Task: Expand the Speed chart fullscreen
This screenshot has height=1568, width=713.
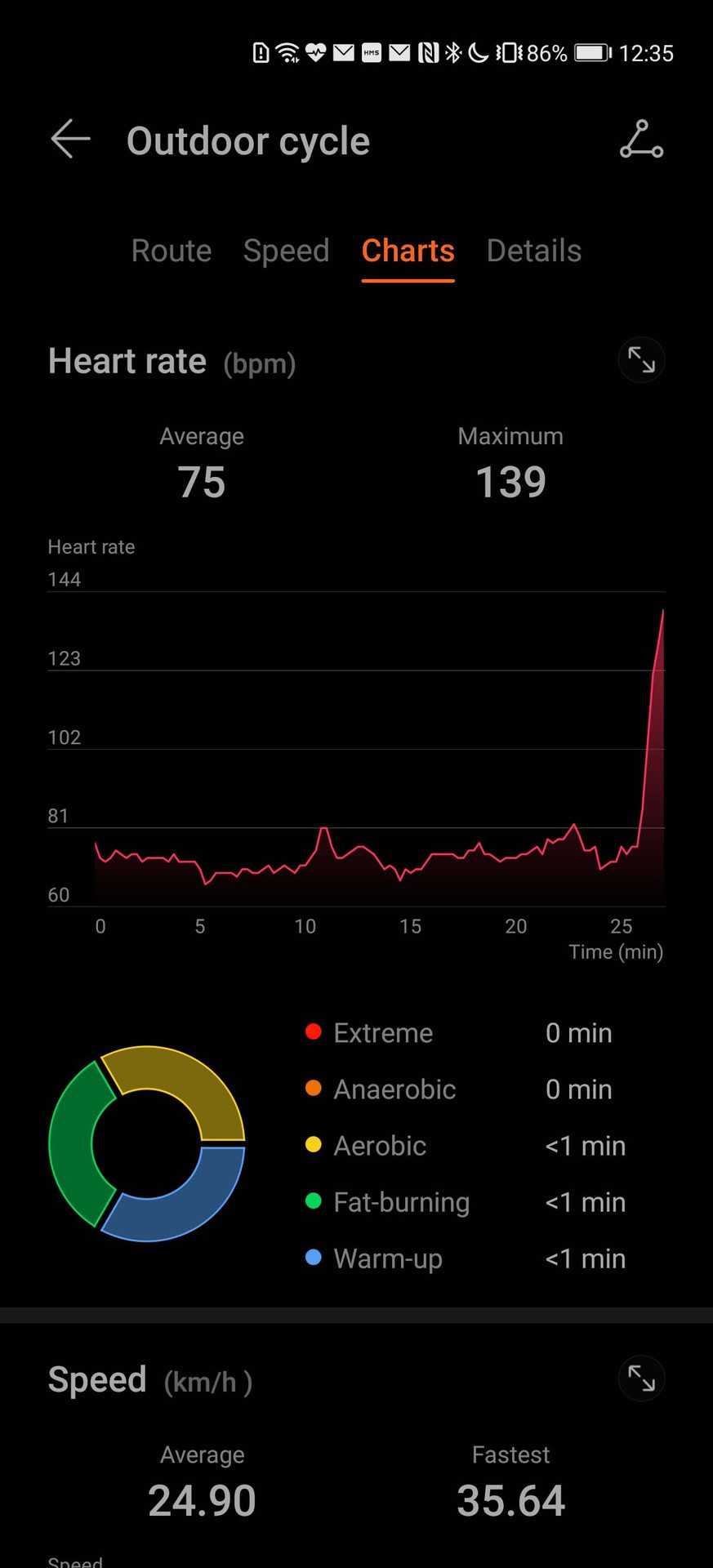Action: (x=641, y=1379)
